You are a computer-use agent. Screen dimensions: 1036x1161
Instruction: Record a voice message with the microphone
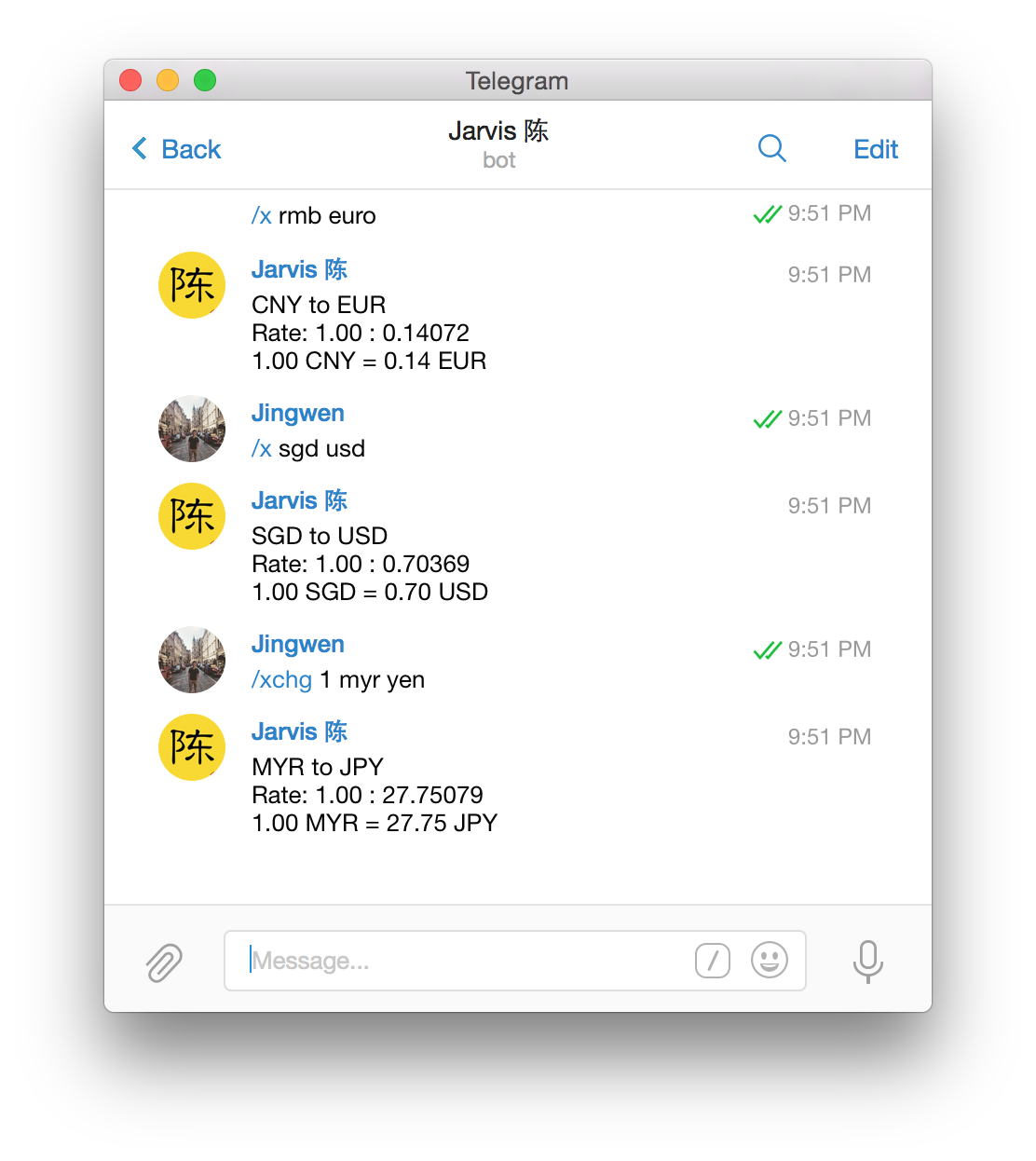point(867,961)
